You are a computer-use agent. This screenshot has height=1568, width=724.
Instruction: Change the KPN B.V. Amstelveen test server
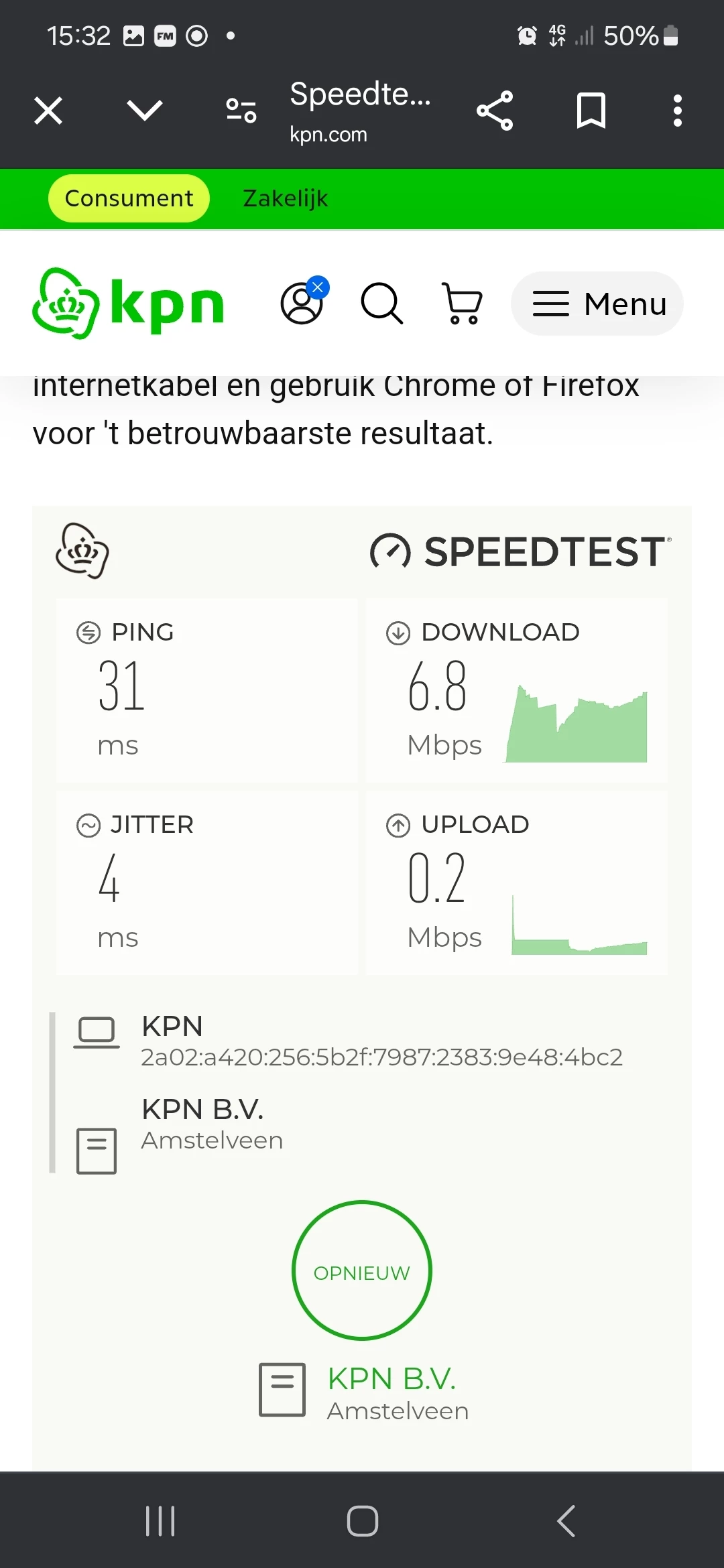391,1392
